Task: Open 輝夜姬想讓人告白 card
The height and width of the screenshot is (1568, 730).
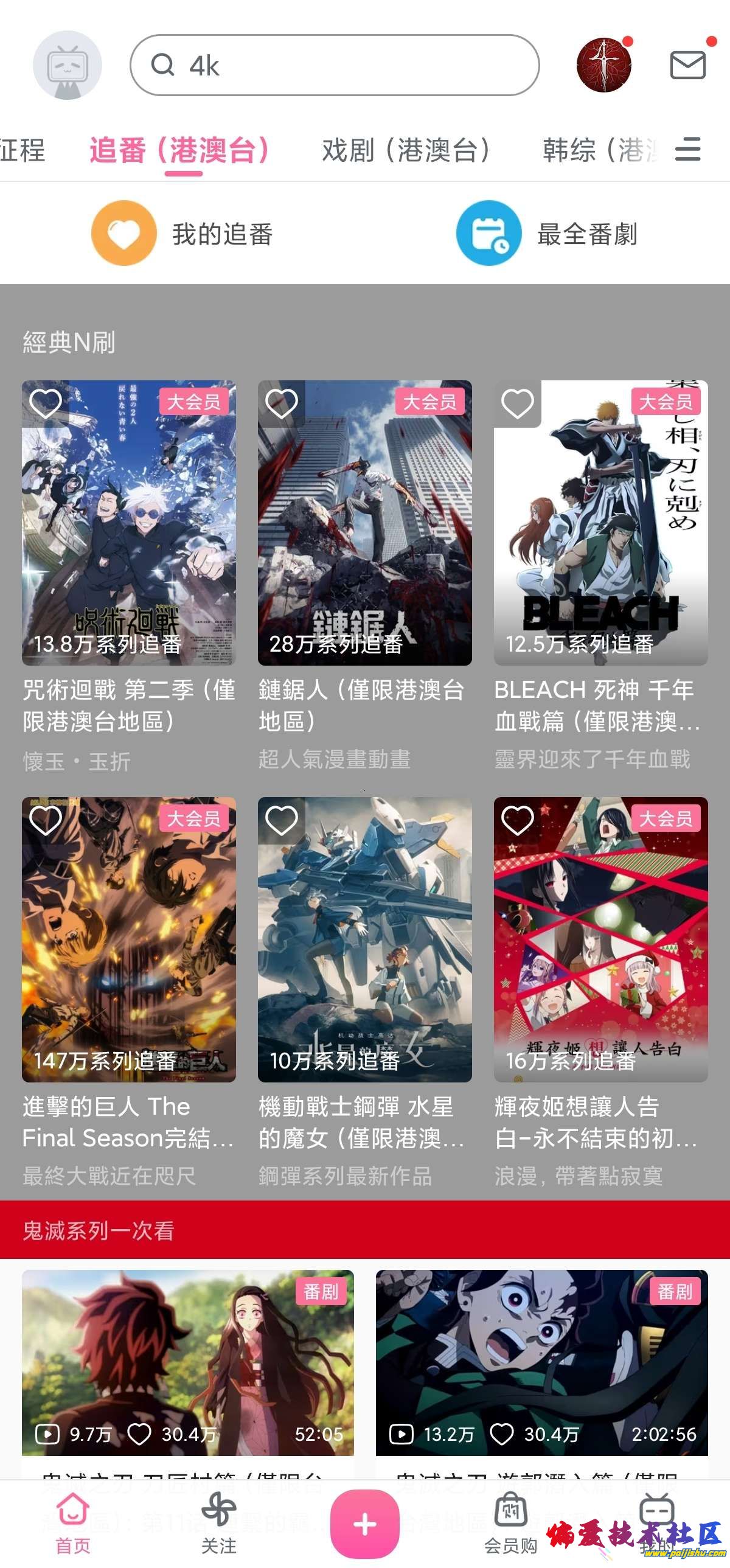Action: 600,939
